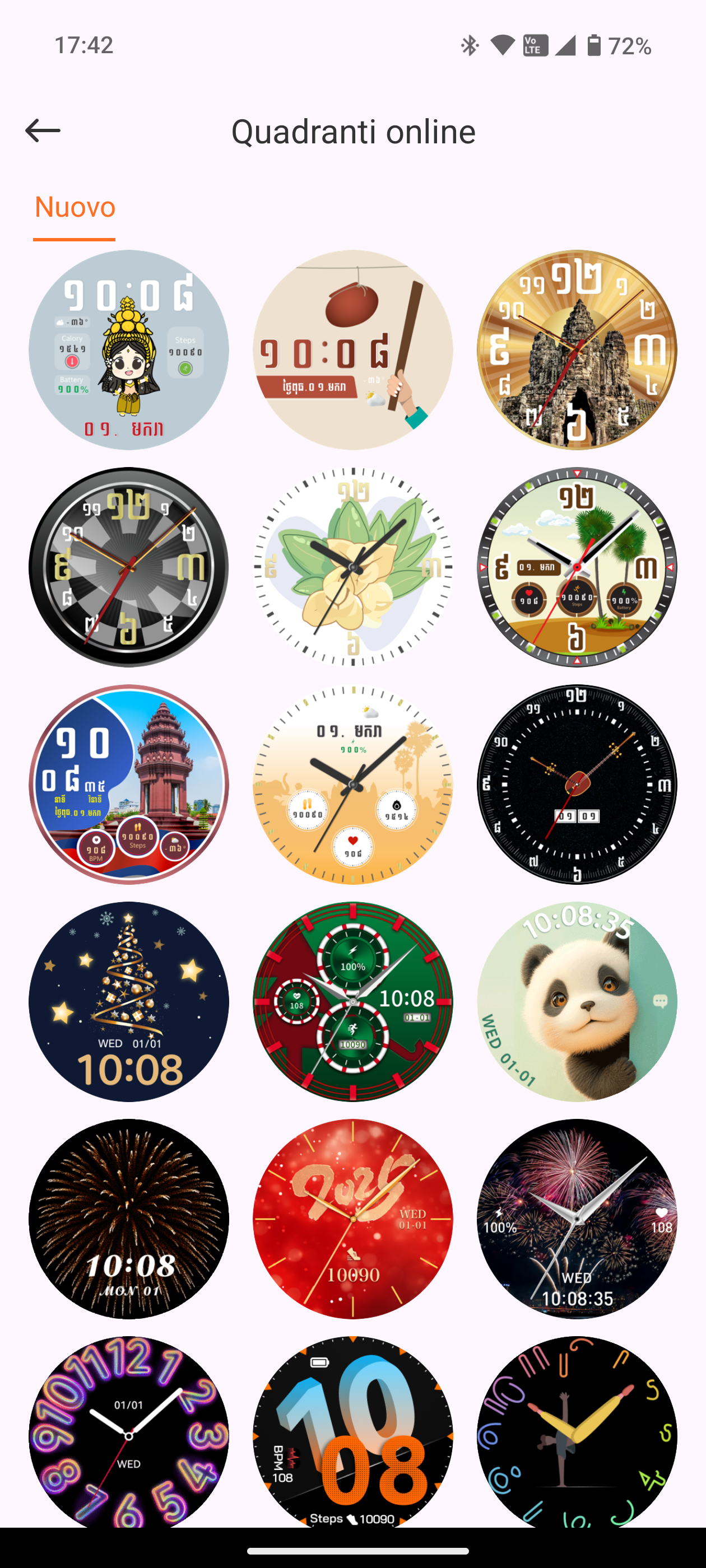Pick the palm trees watch face
This screenshot has width=706, height=1568.
click(576, 567)
